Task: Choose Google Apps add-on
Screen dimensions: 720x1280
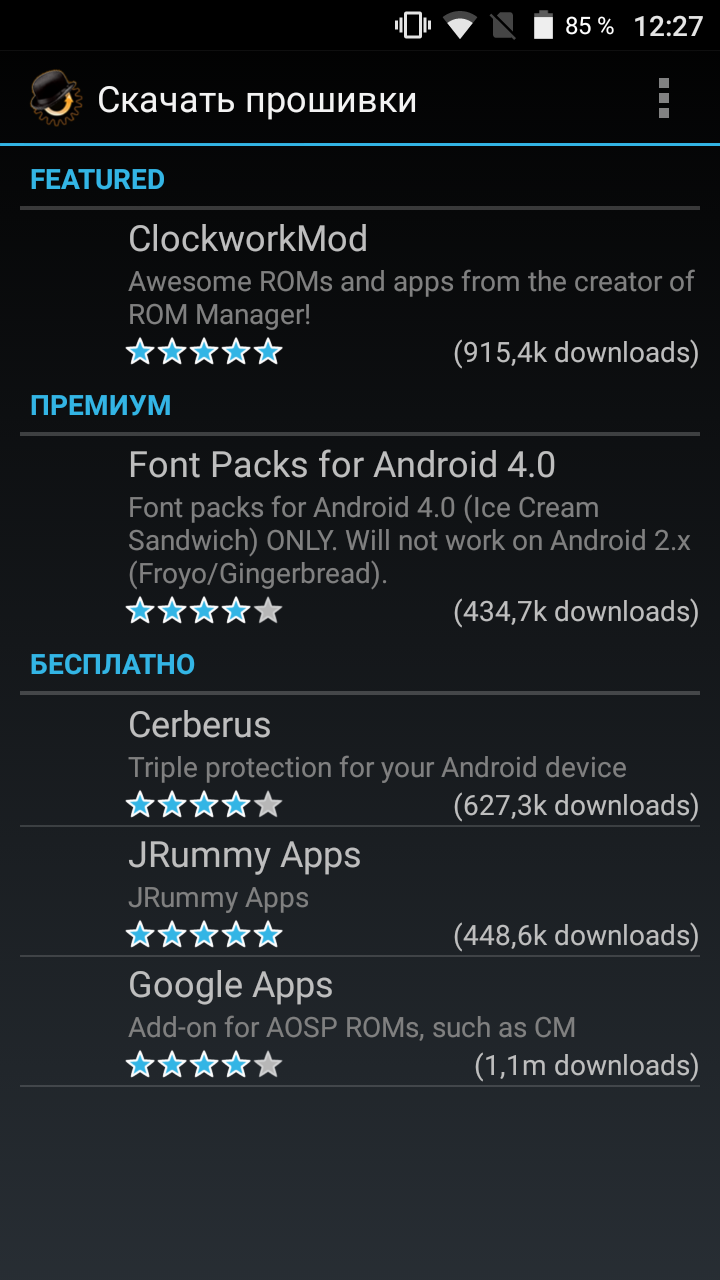Action: [360, 1021]
